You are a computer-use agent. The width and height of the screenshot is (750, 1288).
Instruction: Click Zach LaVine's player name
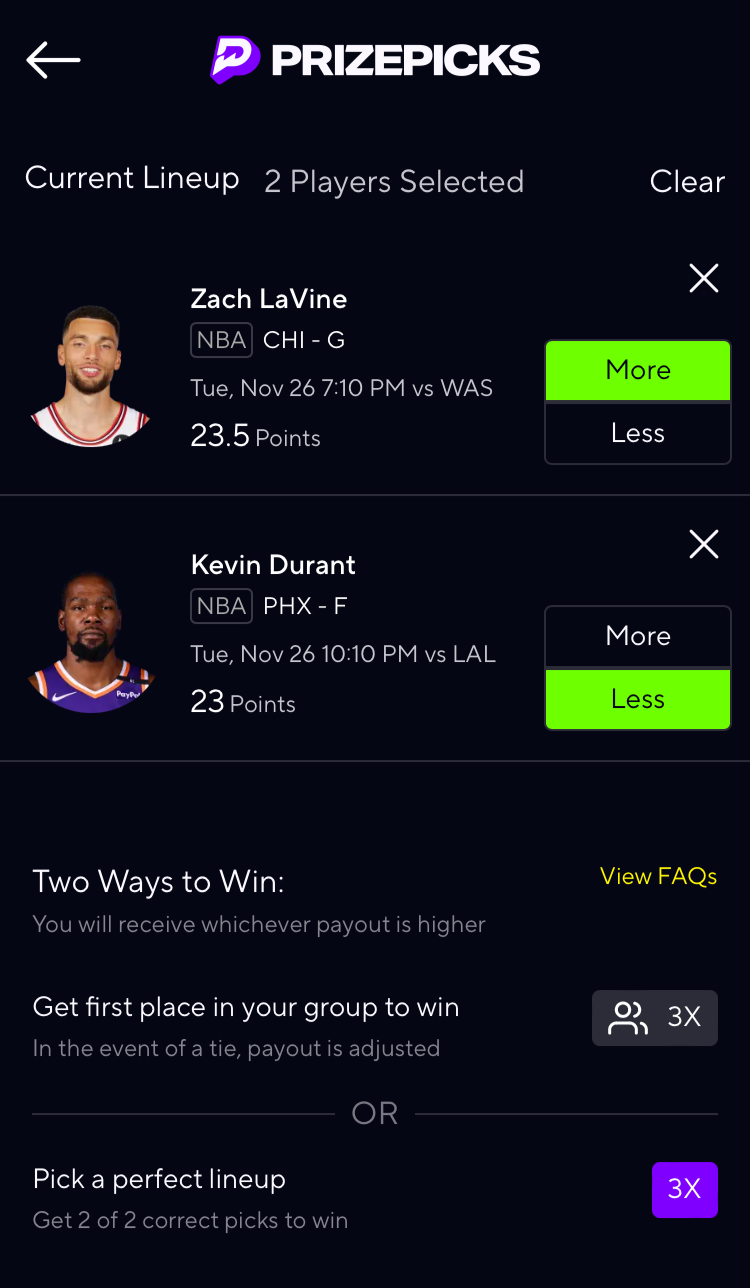[x=268, y=298]
